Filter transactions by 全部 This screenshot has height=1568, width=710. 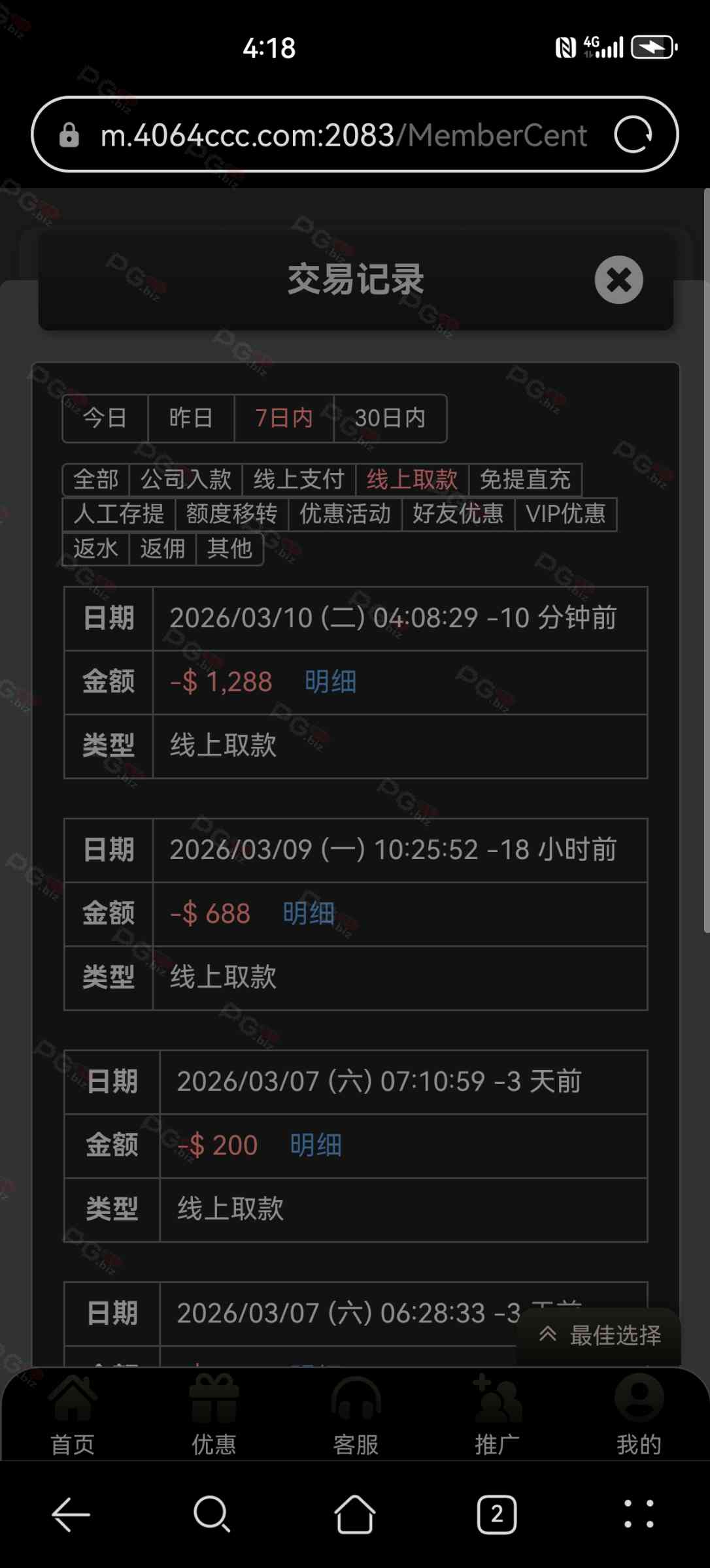96,480
